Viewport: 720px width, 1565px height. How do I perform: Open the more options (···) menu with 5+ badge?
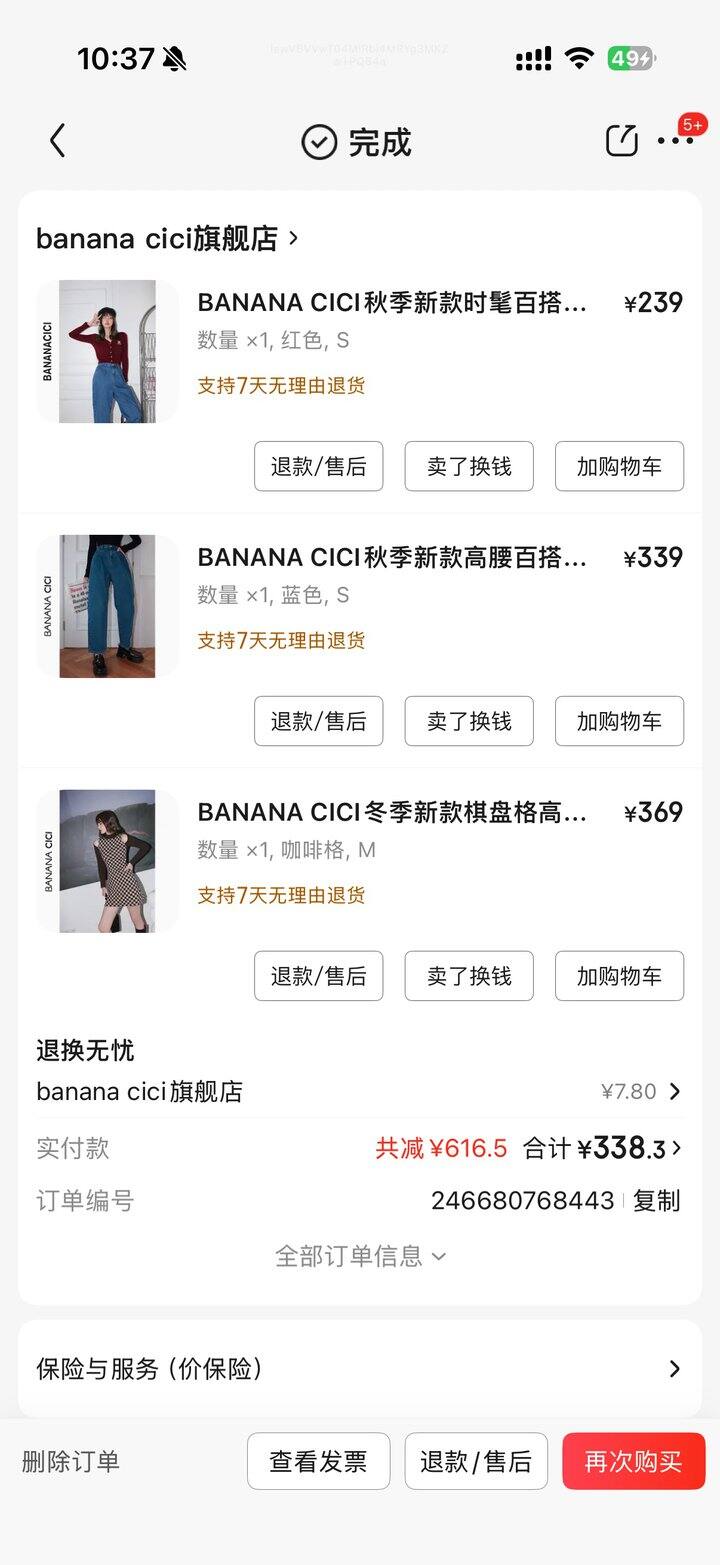click(x=678, y=144)
